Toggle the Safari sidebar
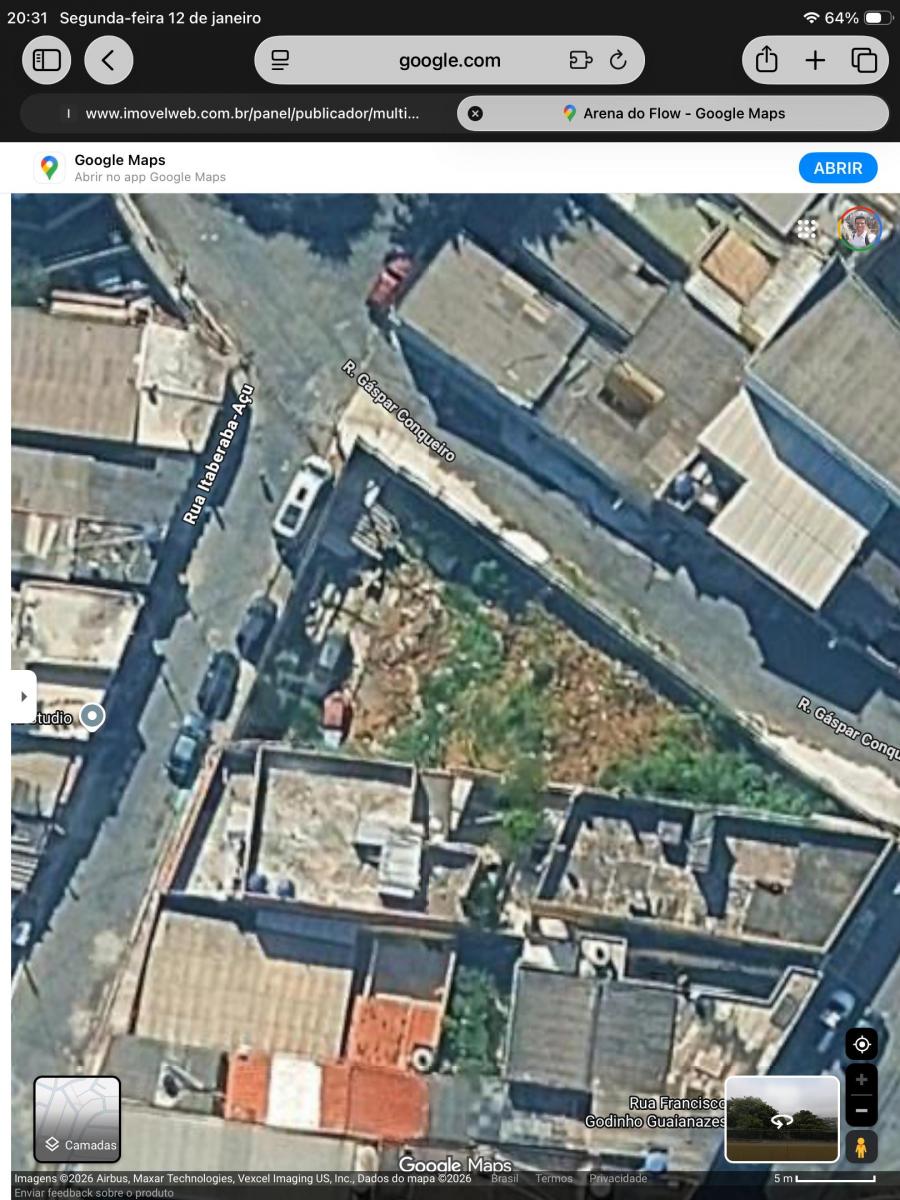 (47, 60)
